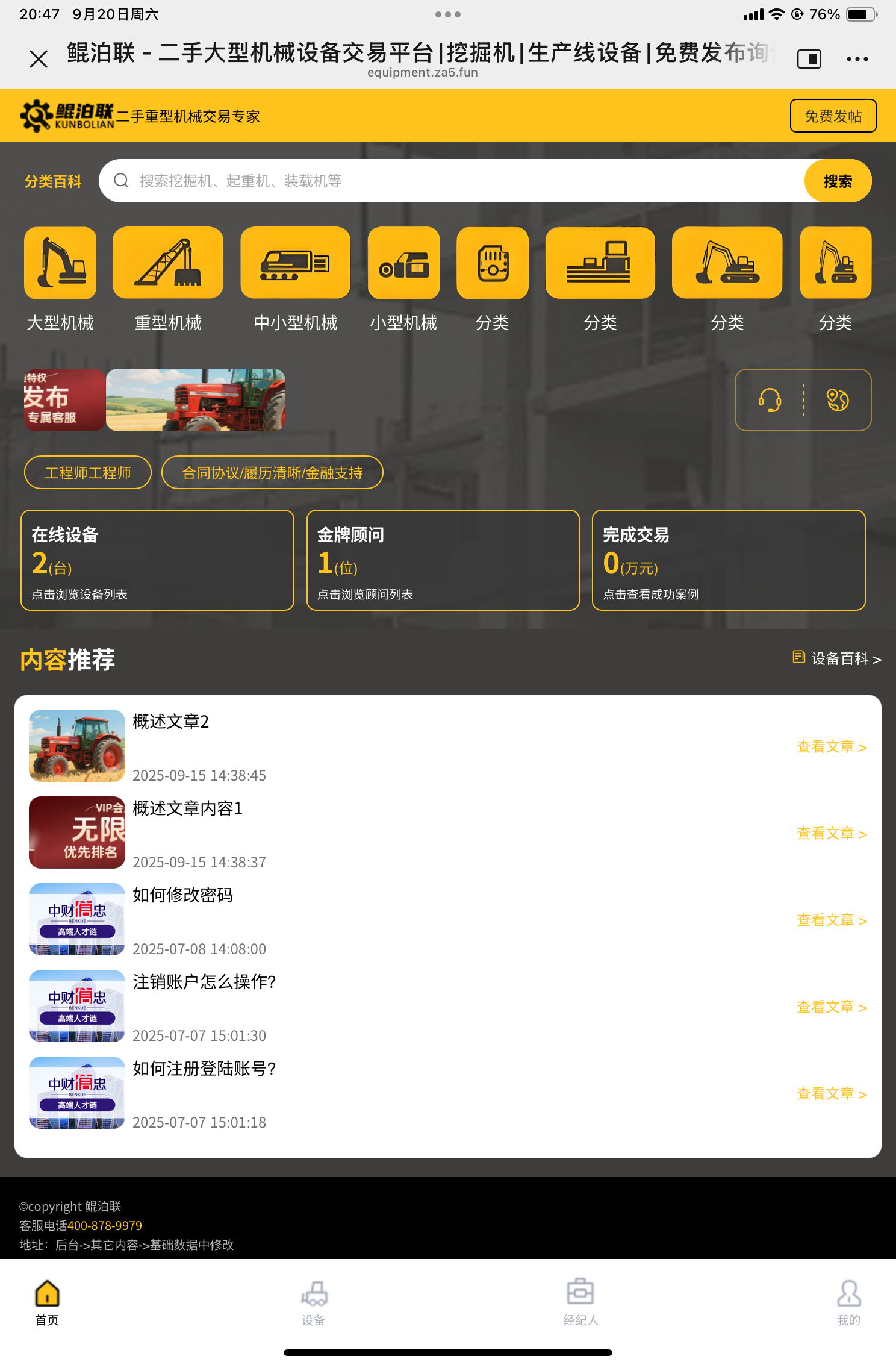
Task: Switch to the 经纪人 tab
Action: [x=580, y=1303]
